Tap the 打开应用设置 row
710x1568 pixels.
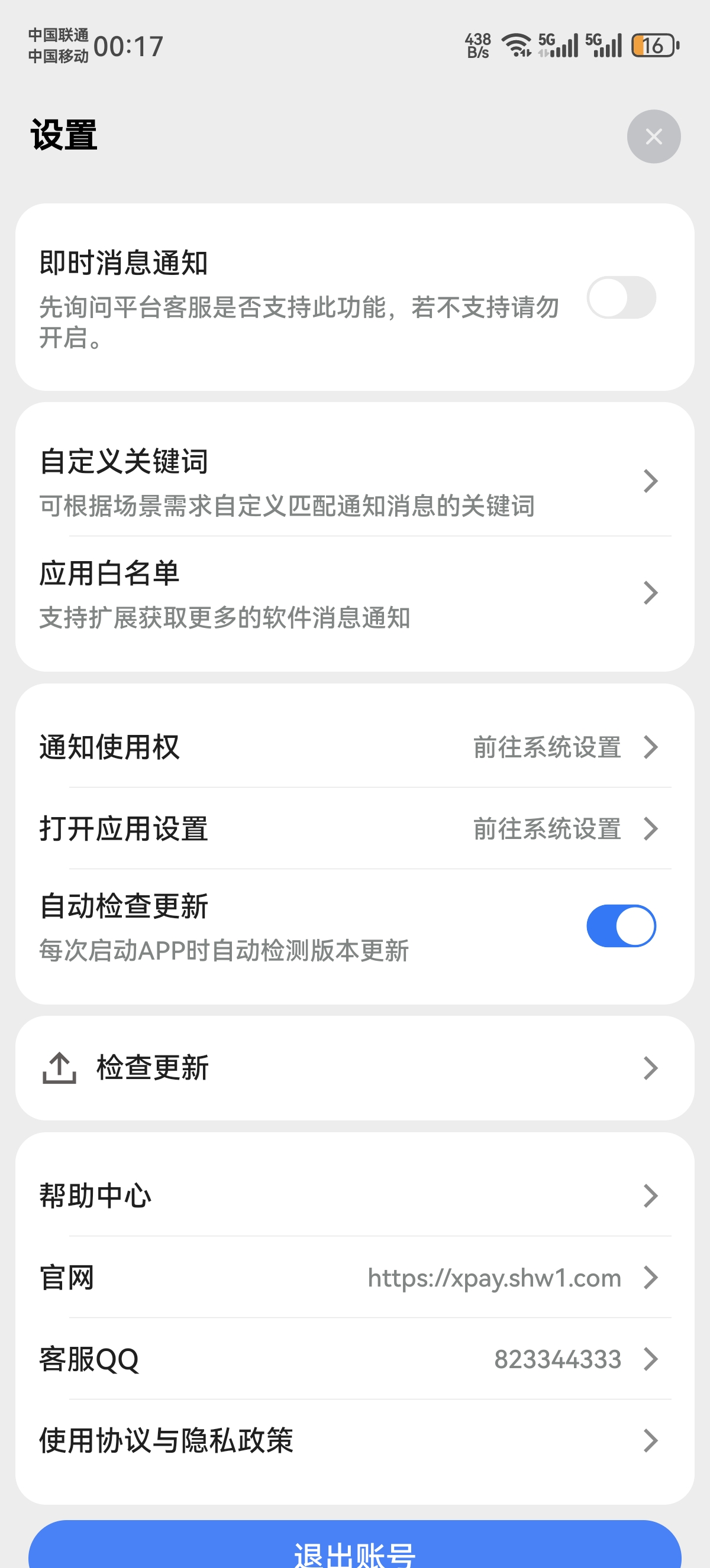354,828
